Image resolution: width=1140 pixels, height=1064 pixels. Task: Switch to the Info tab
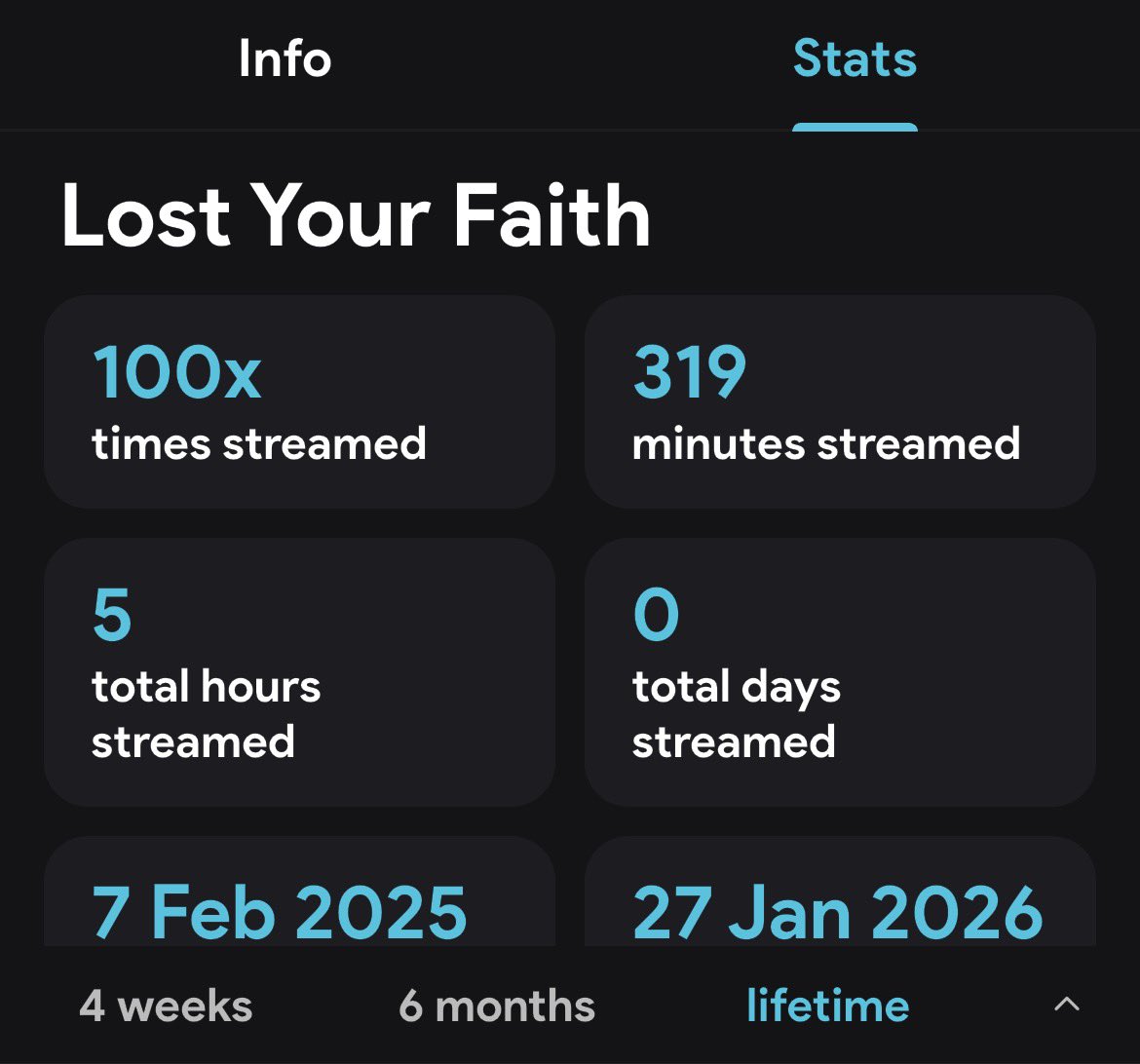[x=285, y=59]
